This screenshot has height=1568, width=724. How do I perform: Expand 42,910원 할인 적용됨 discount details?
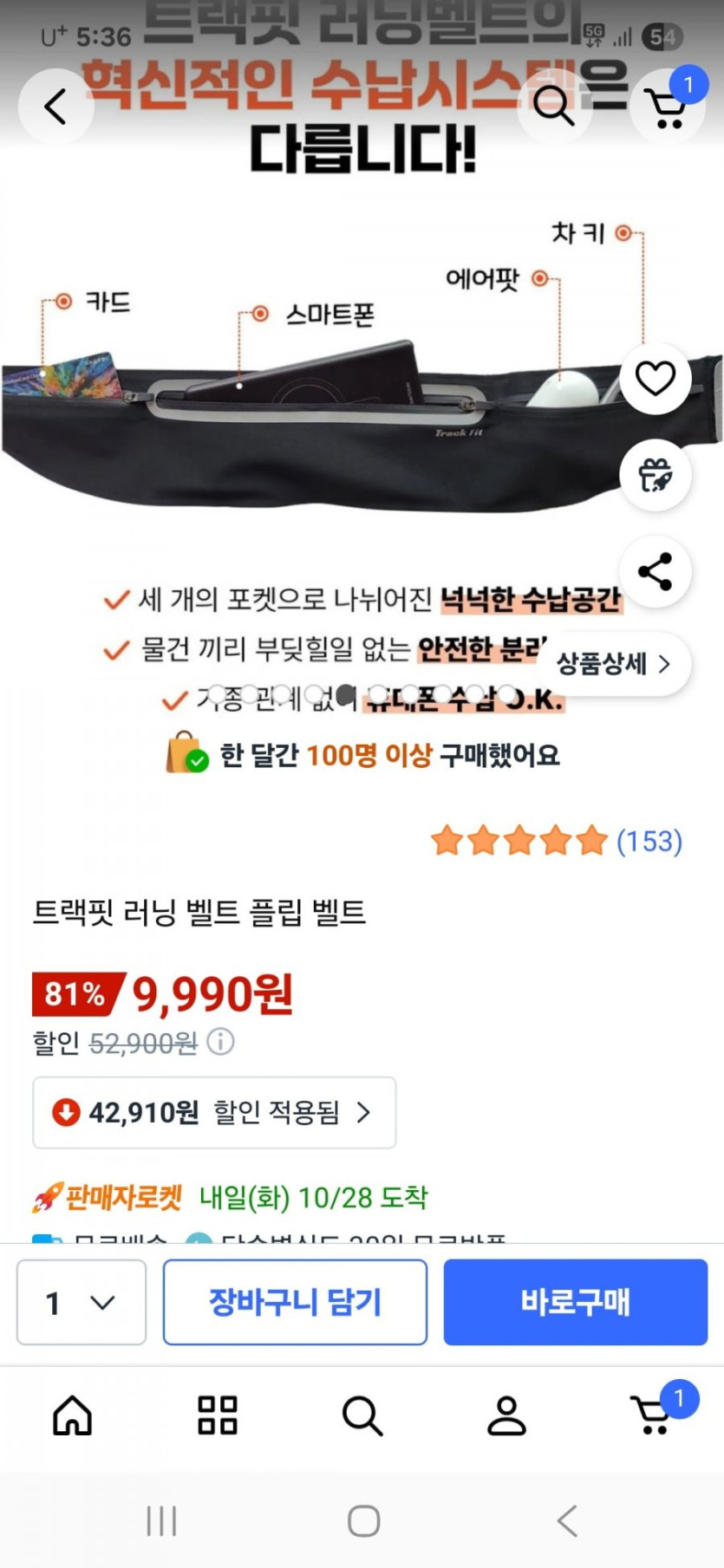click(x=214, y=1112)
